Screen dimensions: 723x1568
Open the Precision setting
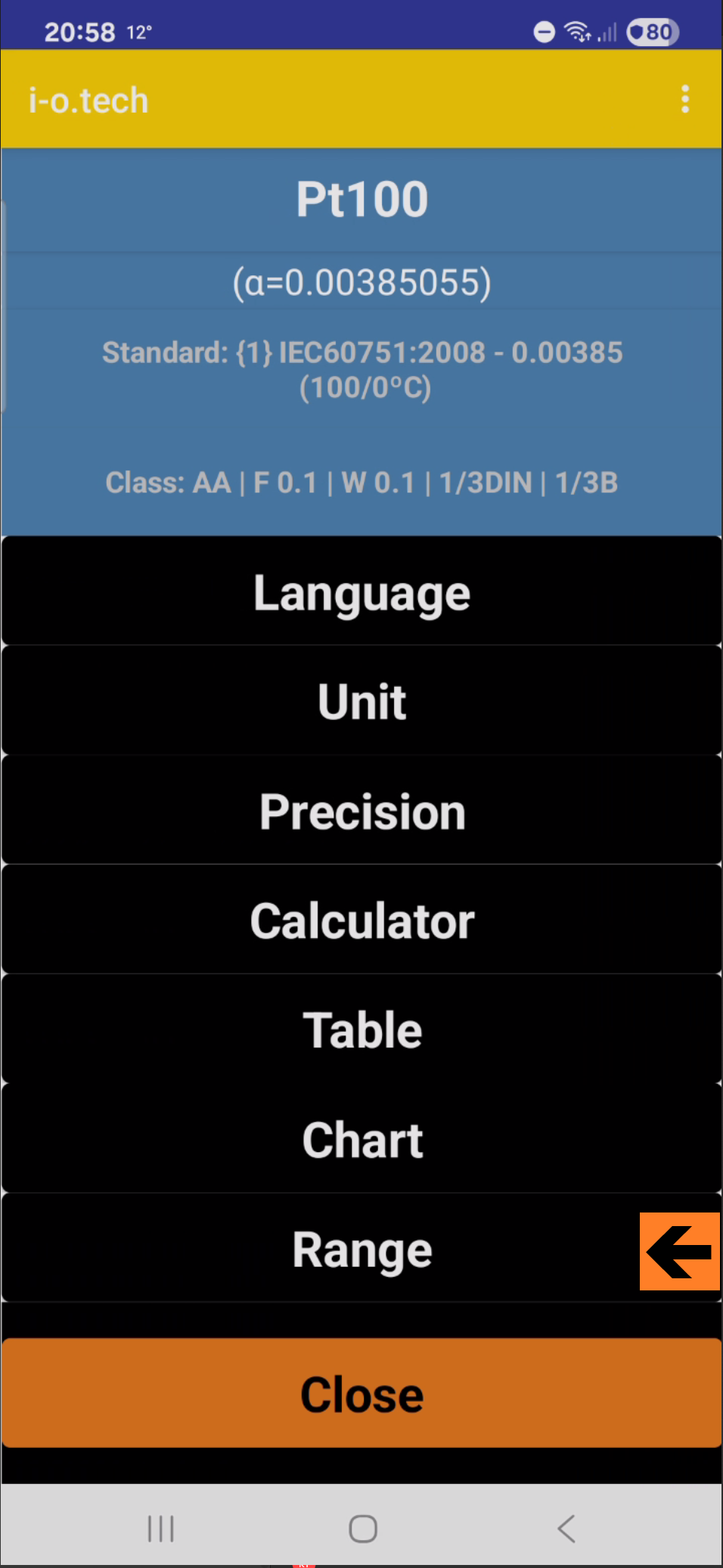click(x=361, y=811)
